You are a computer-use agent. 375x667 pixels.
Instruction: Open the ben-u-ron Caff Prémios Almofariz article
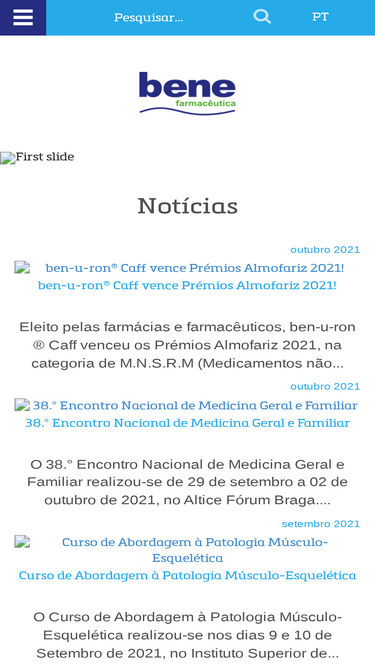click(187, 285)
